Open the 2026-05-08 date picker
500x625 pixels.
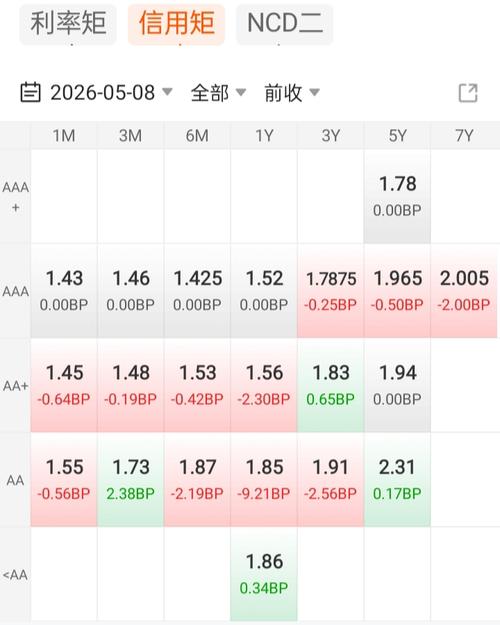click(x=96, y=93)
